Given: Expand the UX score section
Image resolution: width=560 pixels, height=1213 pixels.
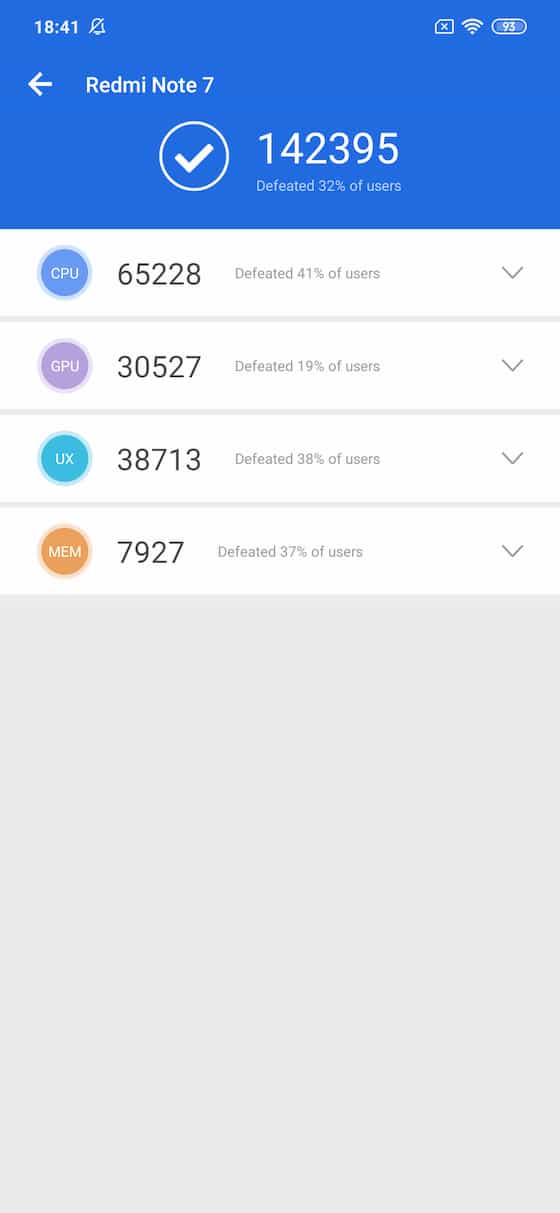Looking at the screenshot, I should coord(512,458).
